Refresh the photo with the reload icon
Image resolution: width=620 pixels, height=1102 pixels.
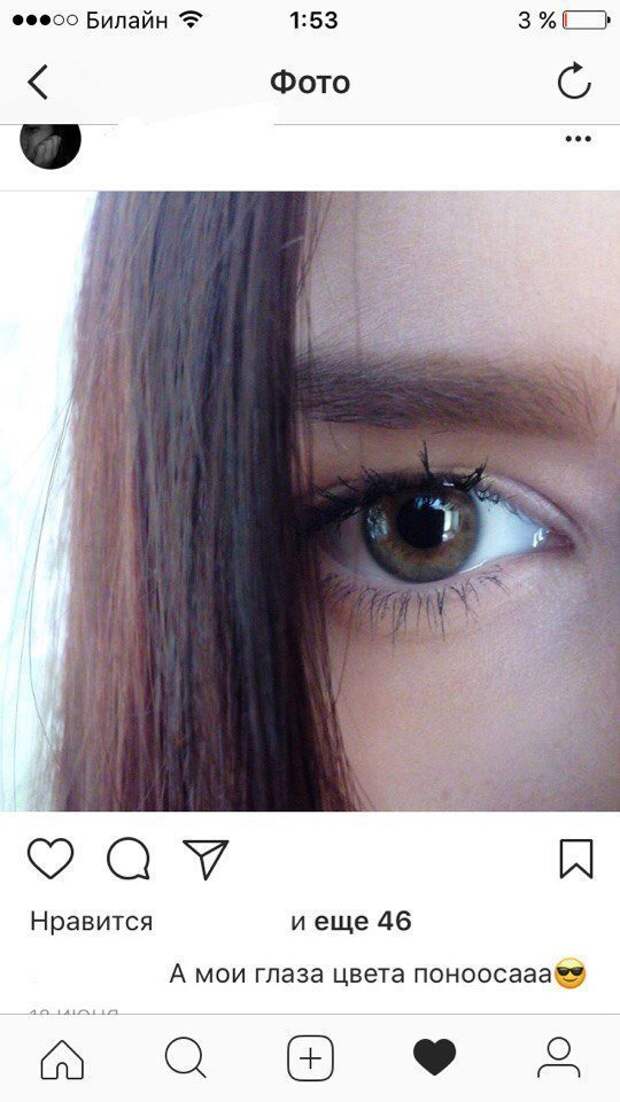click(574, 83)
